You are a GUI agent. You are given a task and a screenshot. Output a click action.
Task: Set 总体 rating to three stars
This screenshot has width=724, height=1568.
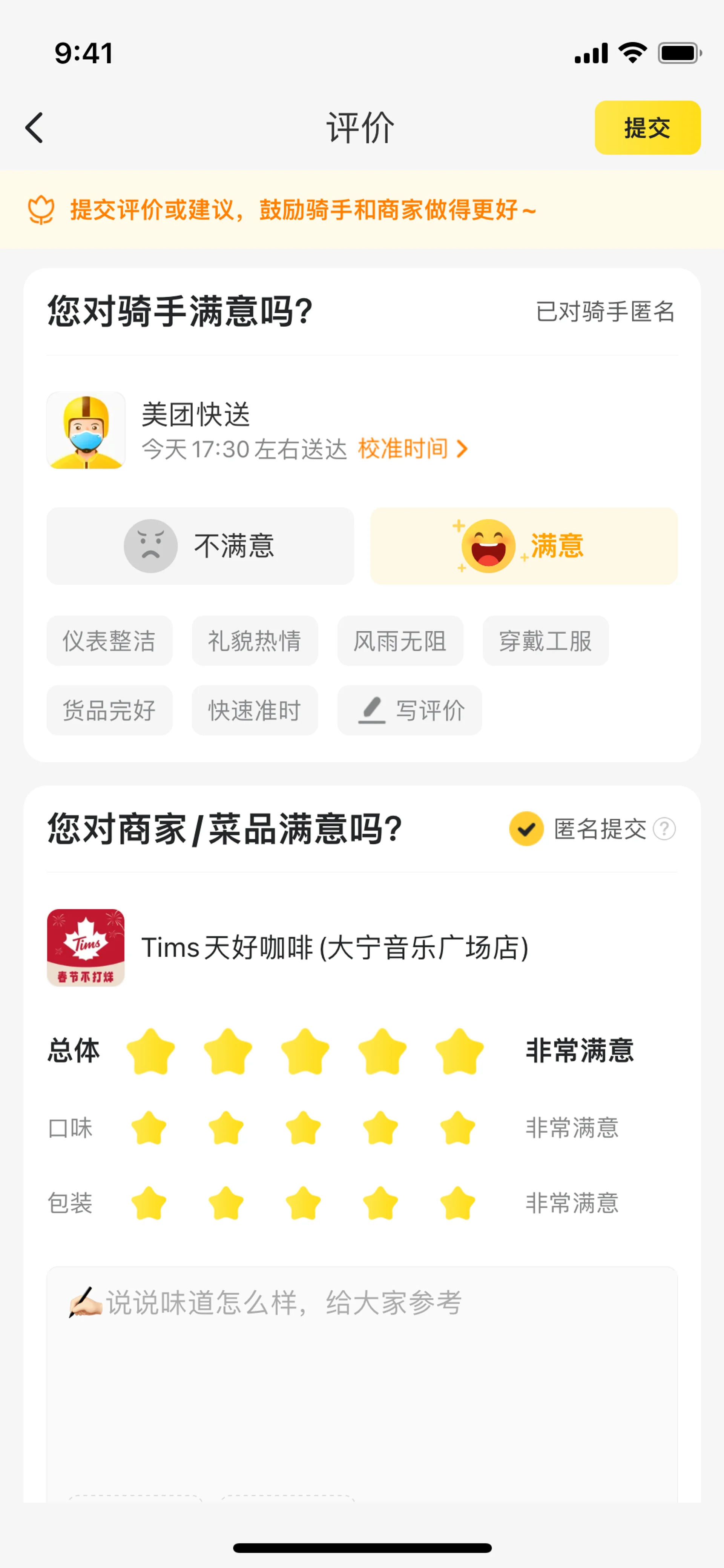(x=305, y=1051)
